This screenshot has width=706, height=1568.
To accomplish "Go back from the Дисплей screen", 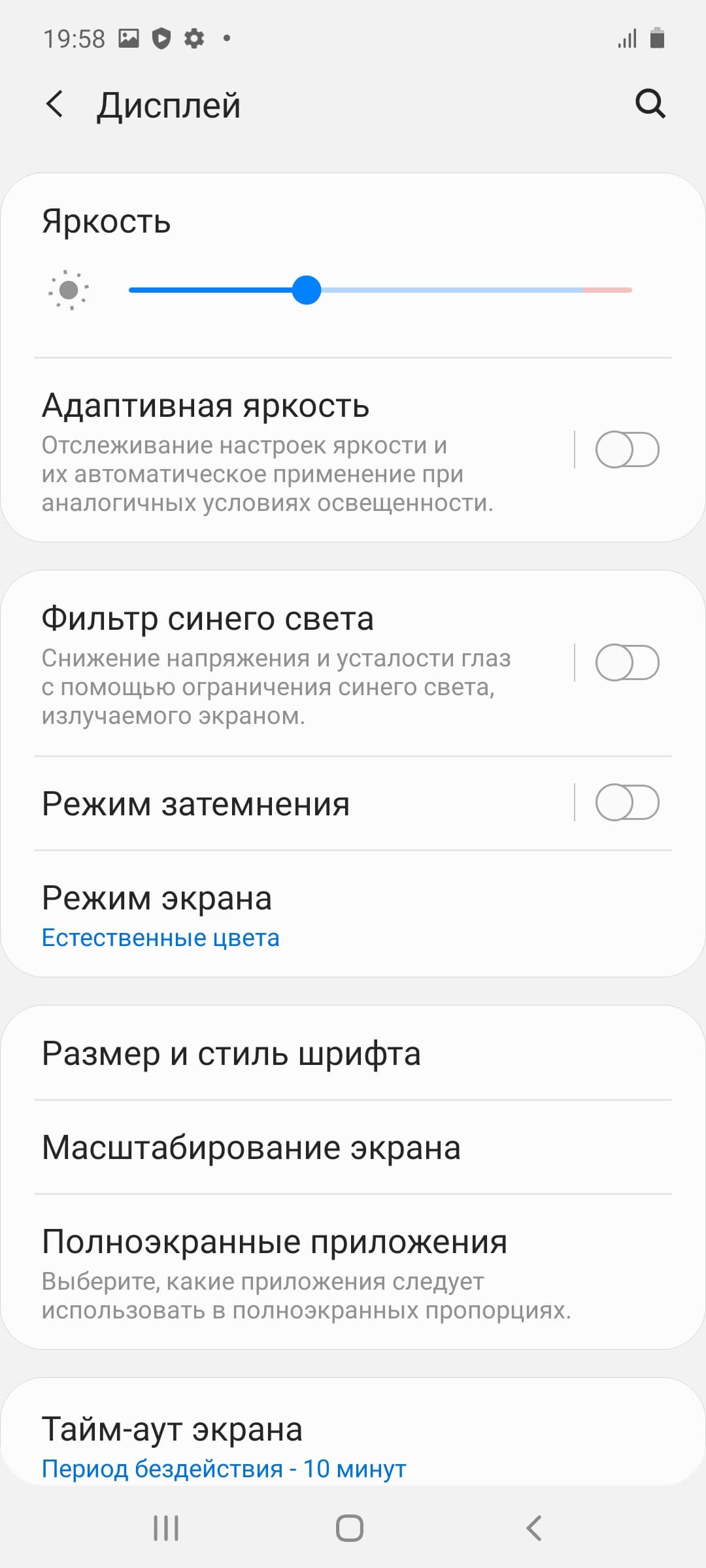I will tap(56, 105).
